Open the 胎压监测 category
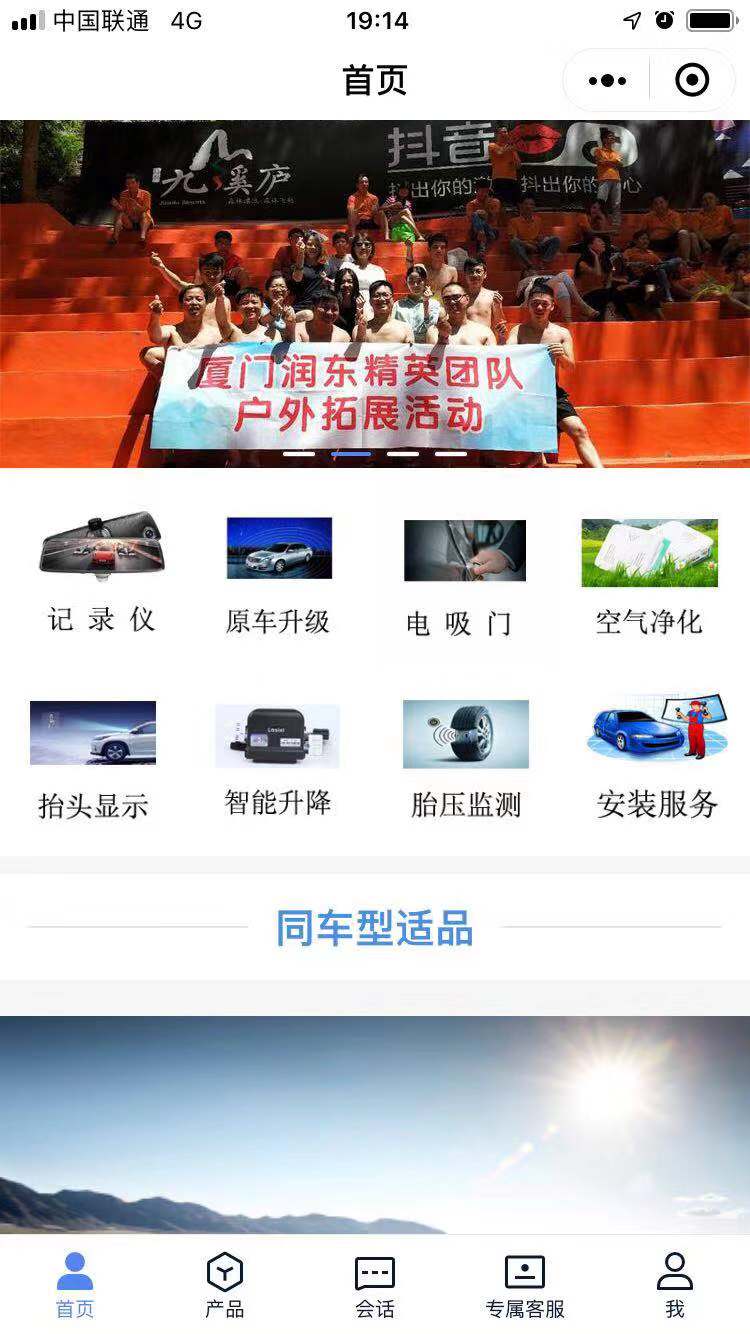This screenshot has width=750, height=1334. tap(466, 759)
